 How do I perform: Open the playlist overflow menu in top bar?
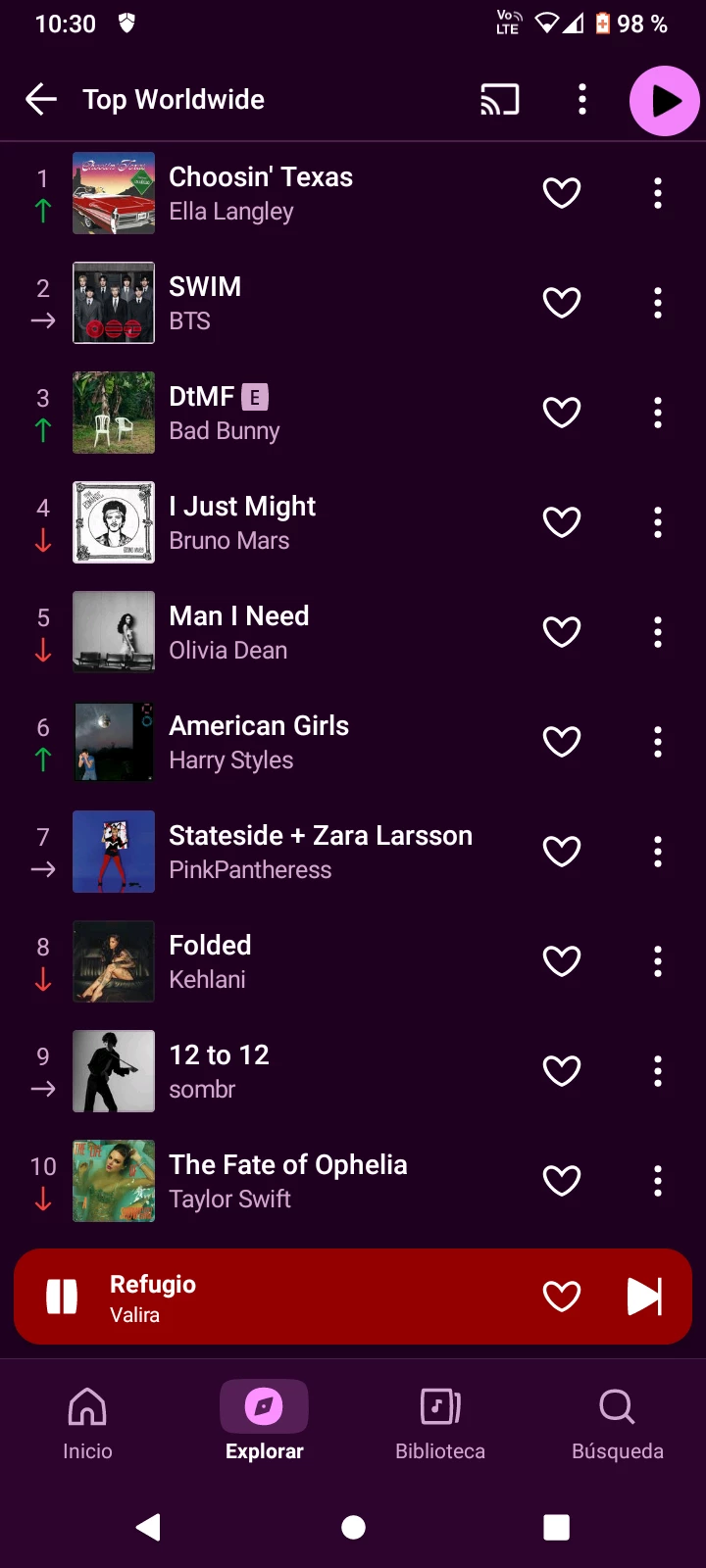582,99
